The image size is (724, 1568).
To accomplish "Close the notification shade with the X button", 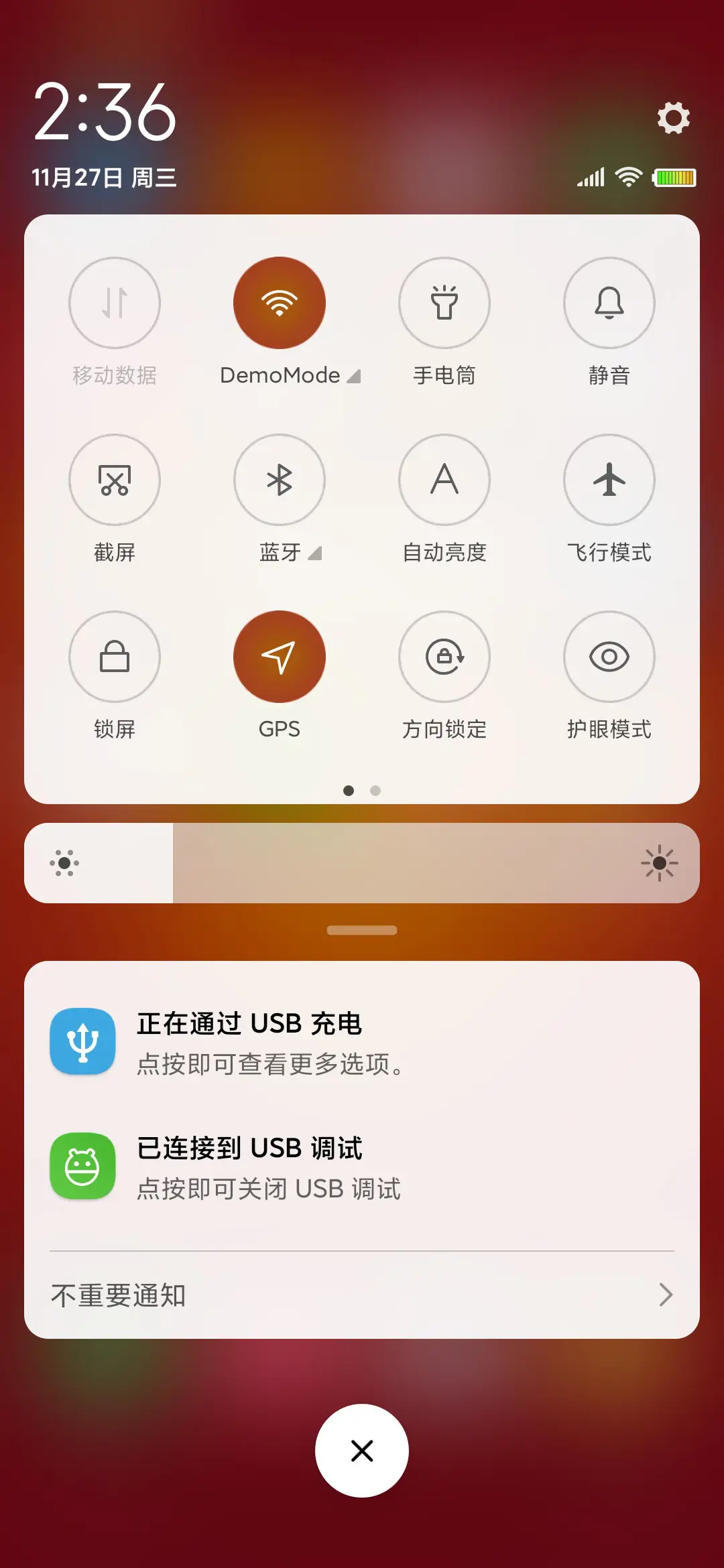I will pos(362,1449).
